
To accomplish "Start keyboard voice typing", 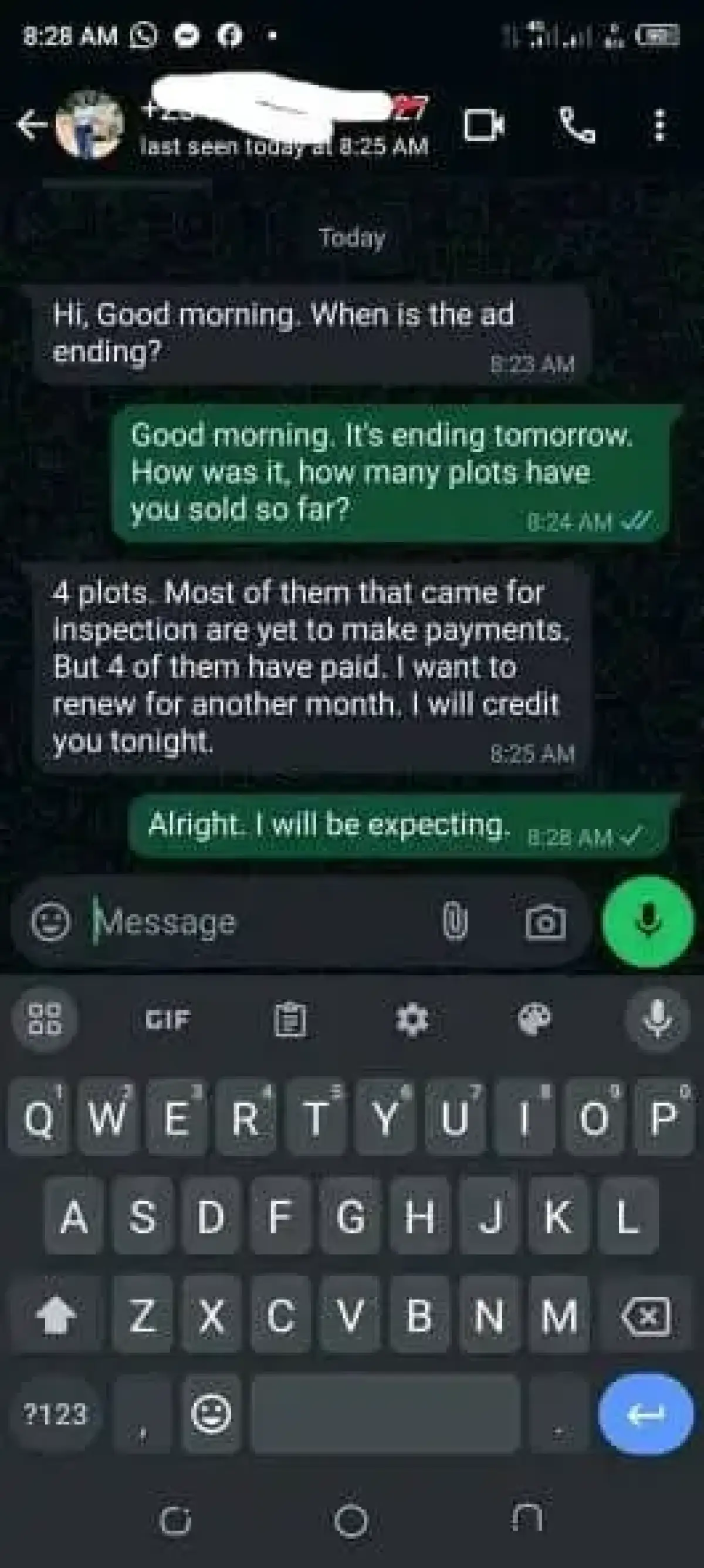I will [x=658, y=1019].
